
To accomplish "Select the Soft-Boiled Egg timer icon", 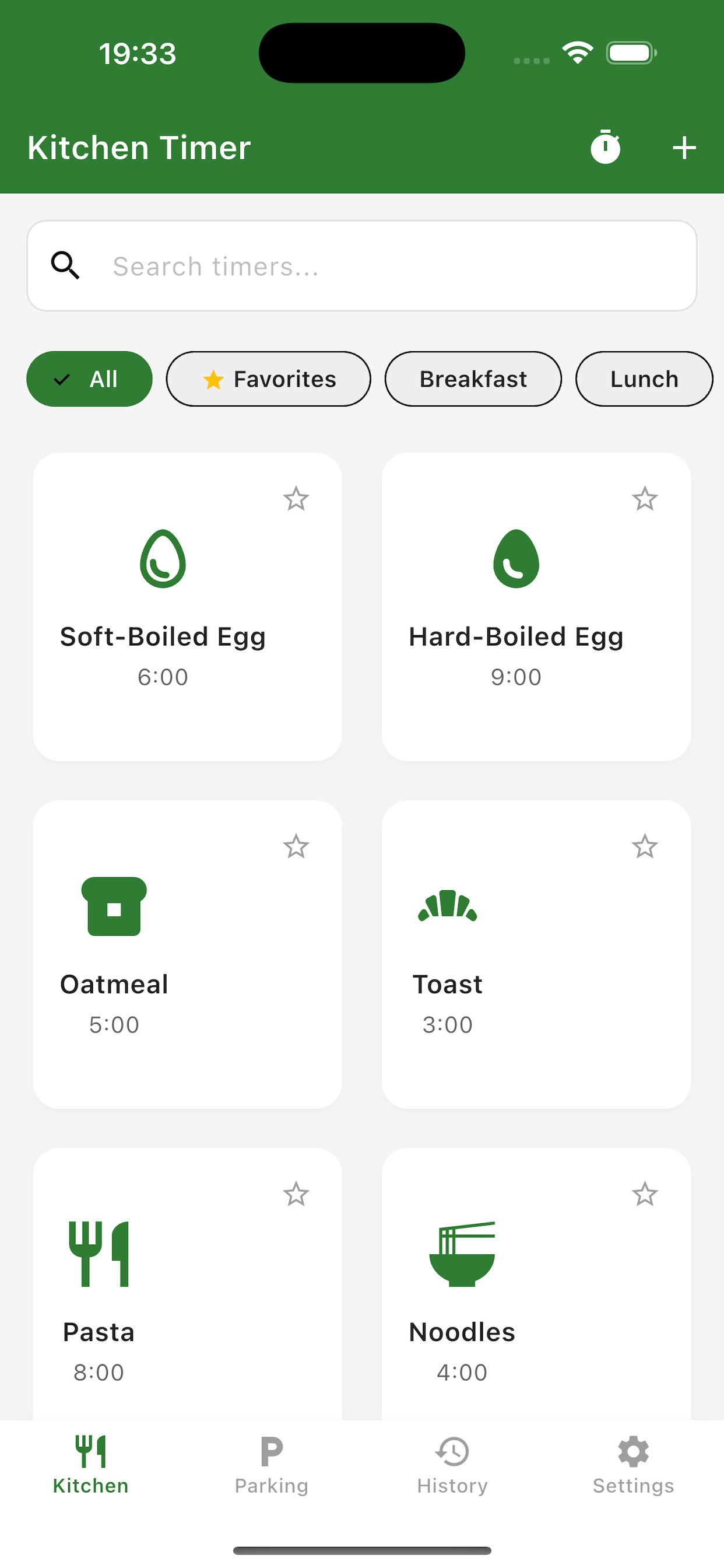I will click(x=163, y=558).
